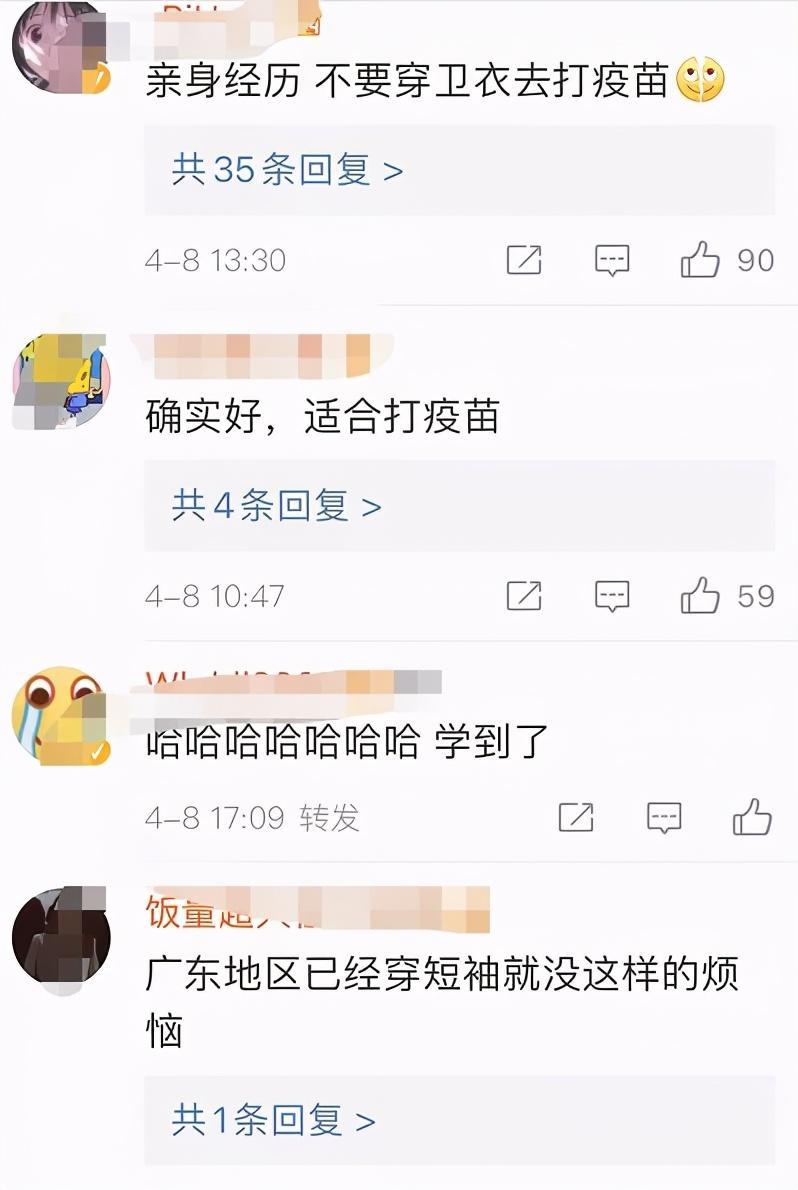Expand the 共4条回复 replies
The width and height of the screenshot is (798, 1190).
[276, 506]
